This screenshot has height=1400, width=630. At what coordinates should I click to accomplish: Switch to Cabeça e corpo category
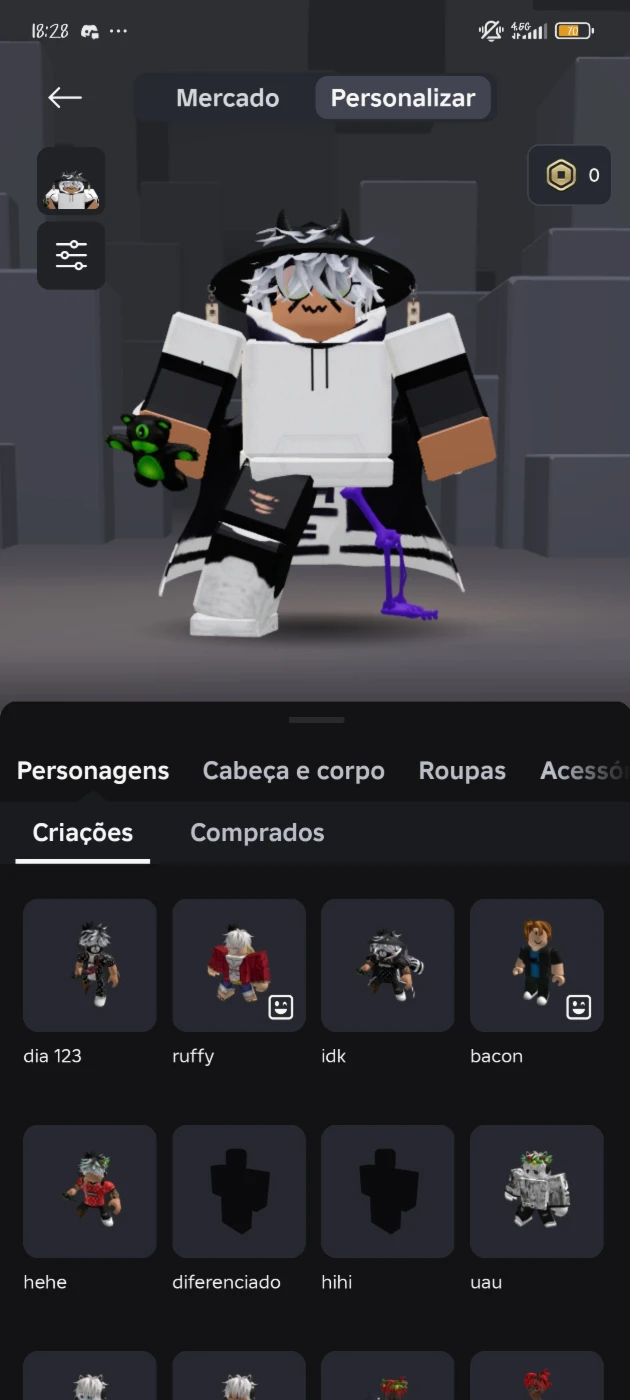(293, 771)
